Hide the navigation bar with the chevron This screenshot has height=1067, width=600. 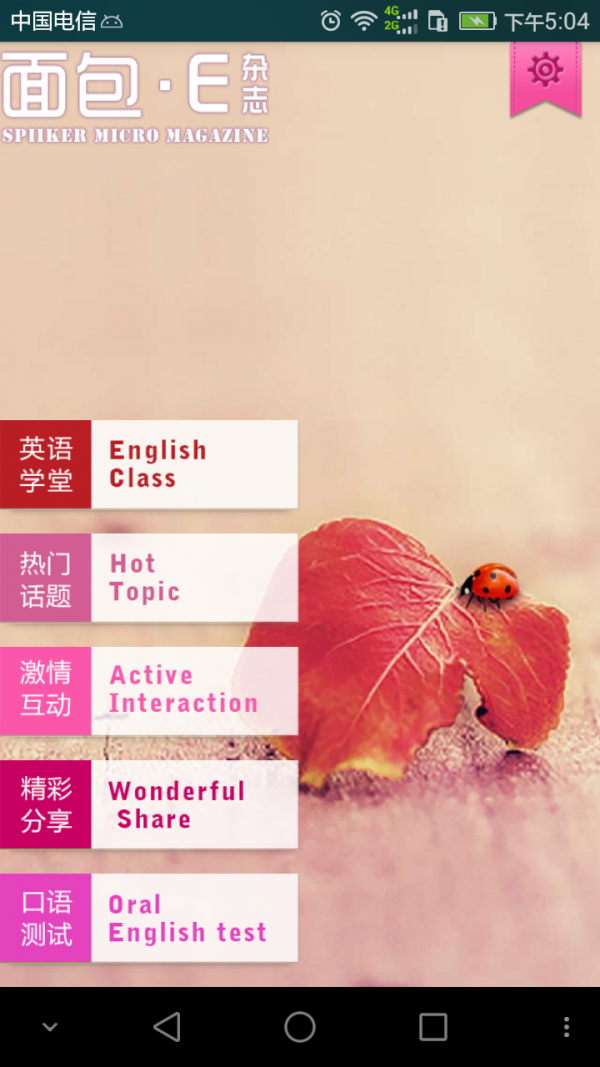[49, 1027]
